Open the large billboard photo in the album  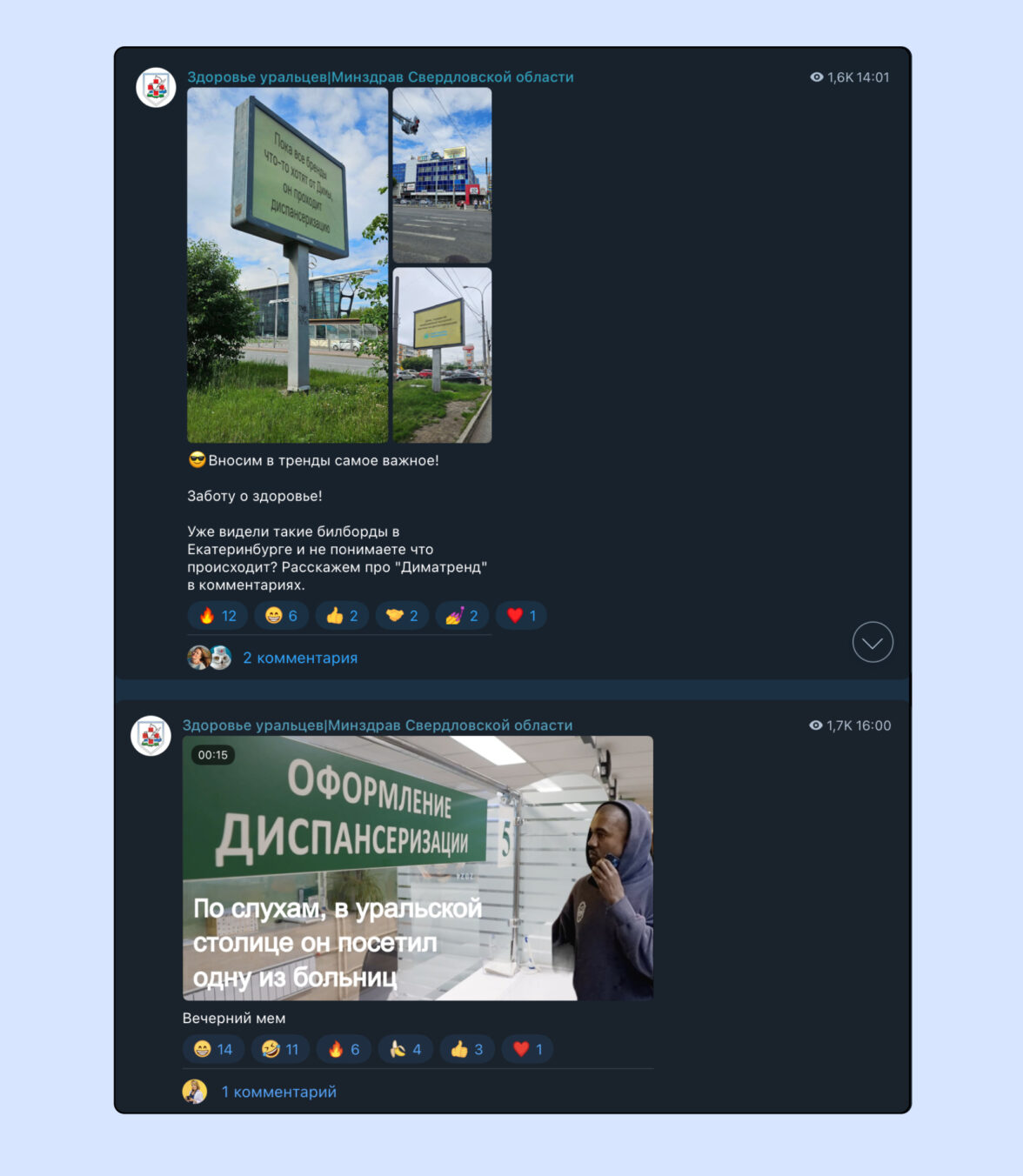[287, 264]
